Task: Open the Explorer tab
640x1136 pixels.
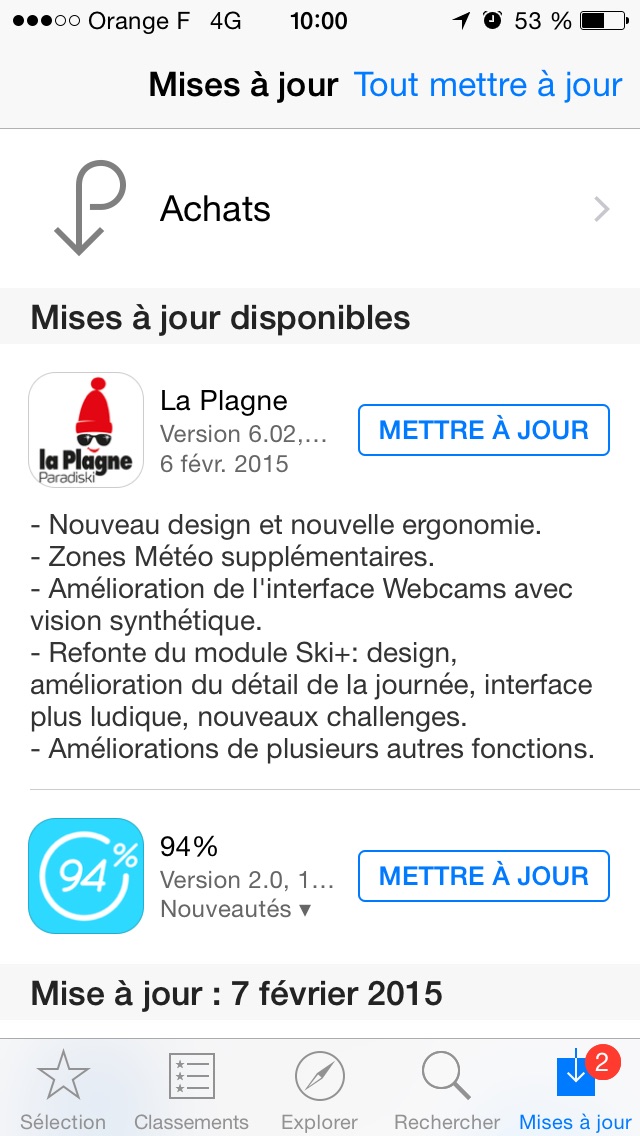Action: click(320, 1088)
